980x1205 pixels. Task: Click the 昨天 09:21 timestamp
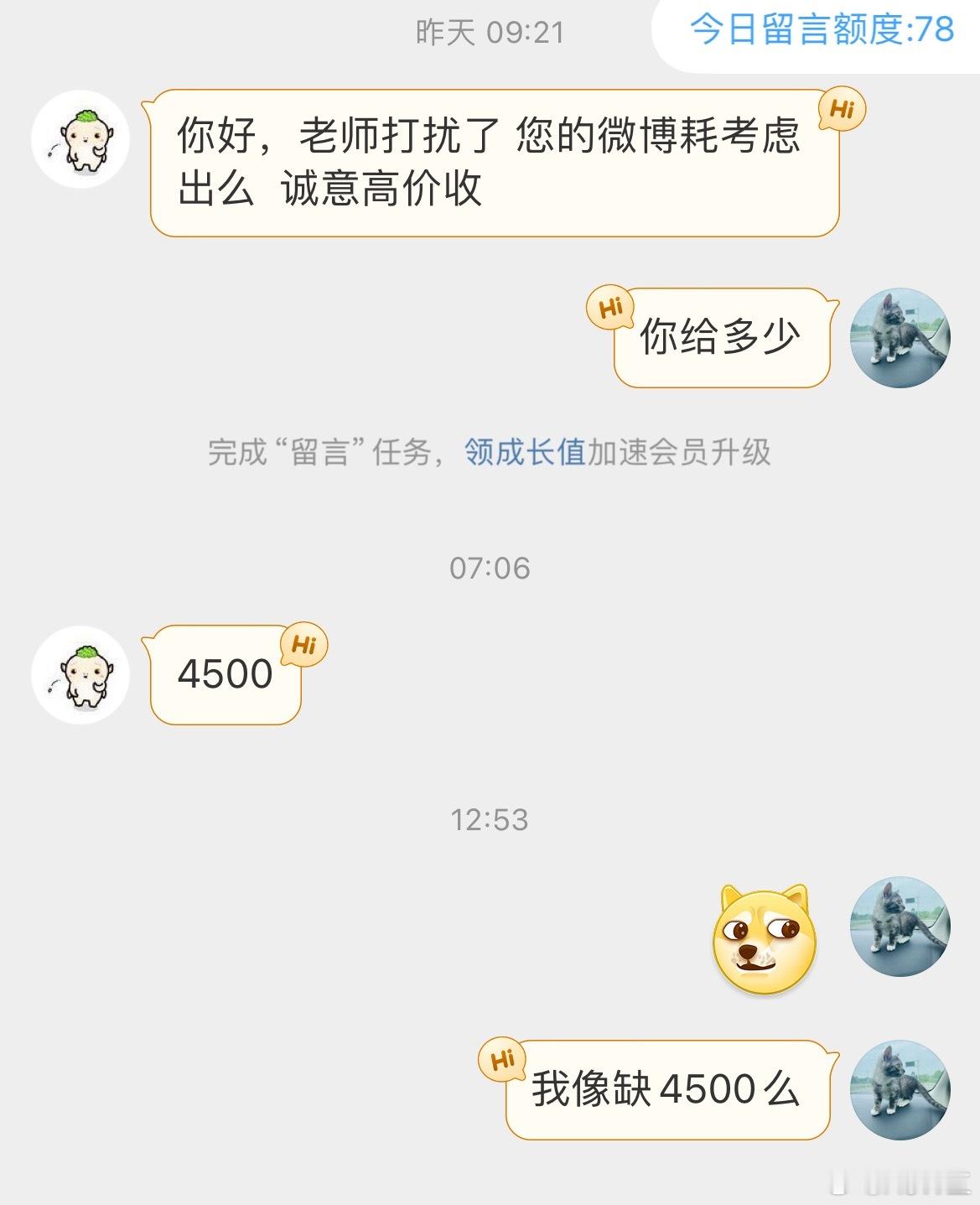[490, 34]
